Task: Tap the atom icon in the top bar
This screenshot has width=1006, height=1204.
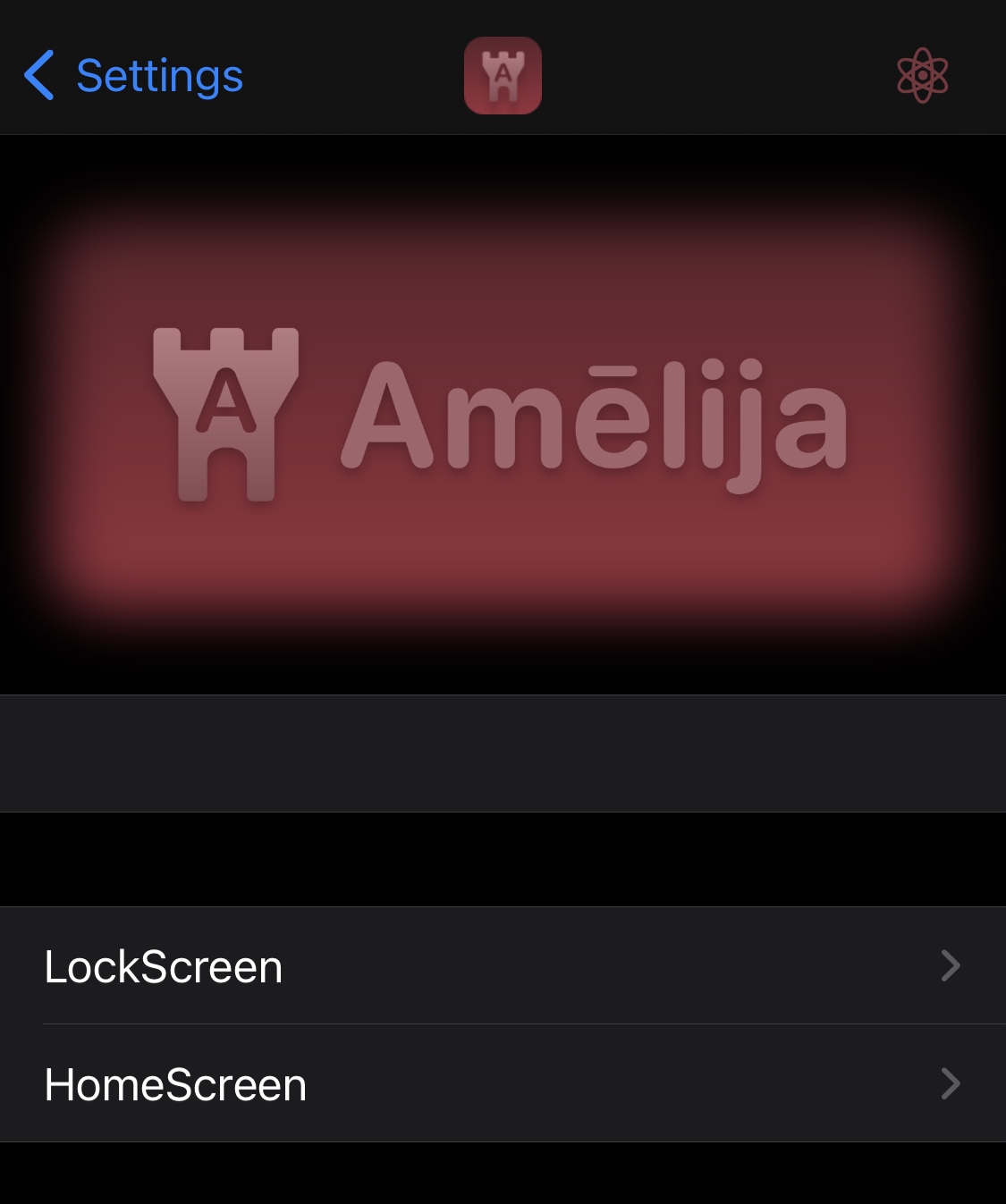Action: pos(922,76)
